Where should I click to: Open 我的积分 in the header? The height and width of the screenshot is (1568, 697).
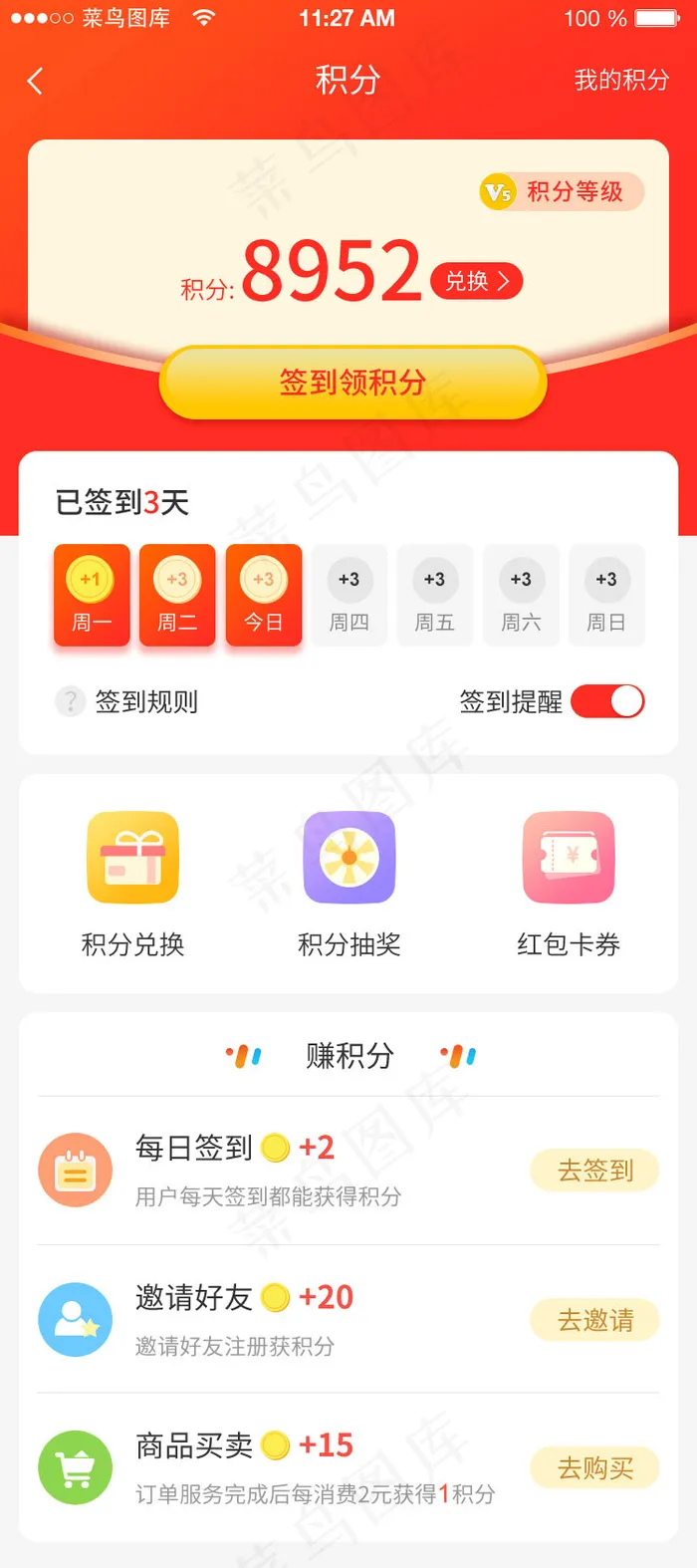pos(621,80)
